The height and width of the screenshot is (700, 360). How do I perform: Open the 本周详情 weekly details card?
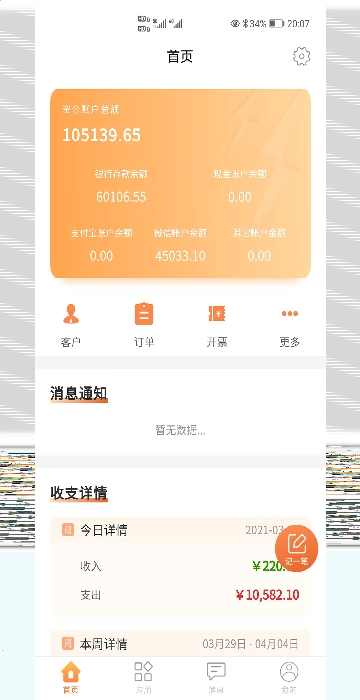180,643
